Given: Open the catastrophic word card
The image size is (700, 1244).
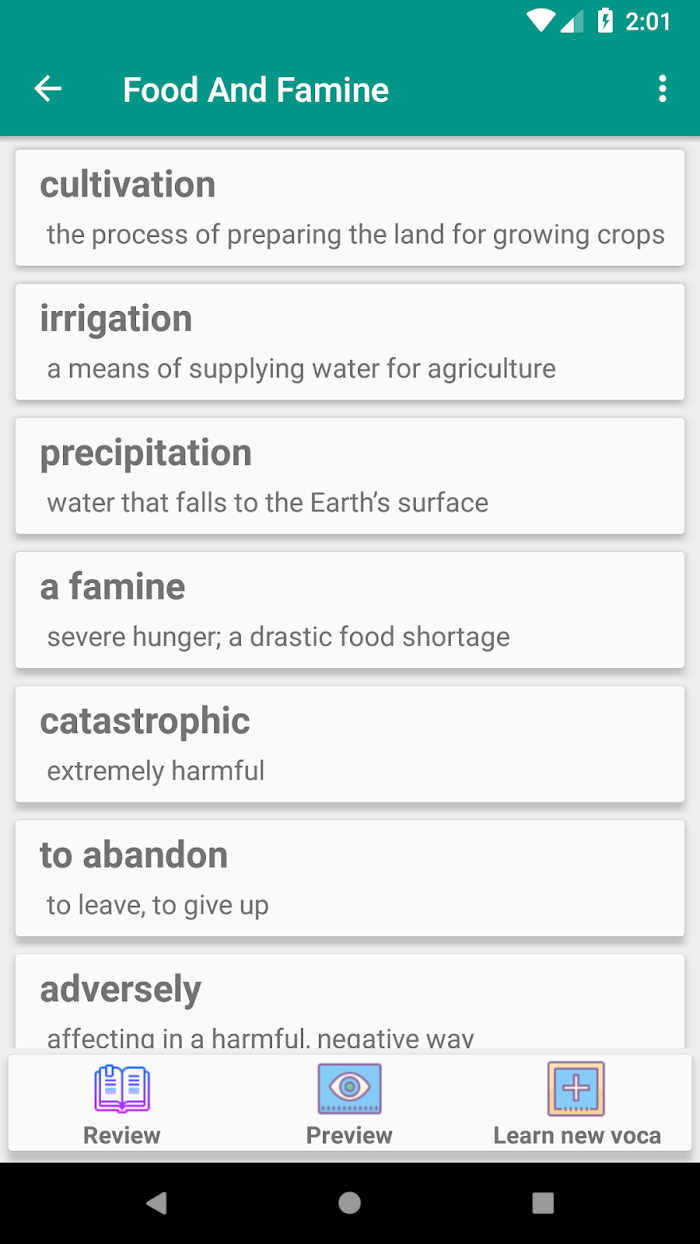Looking at the screenshot, I should point(350,744).
